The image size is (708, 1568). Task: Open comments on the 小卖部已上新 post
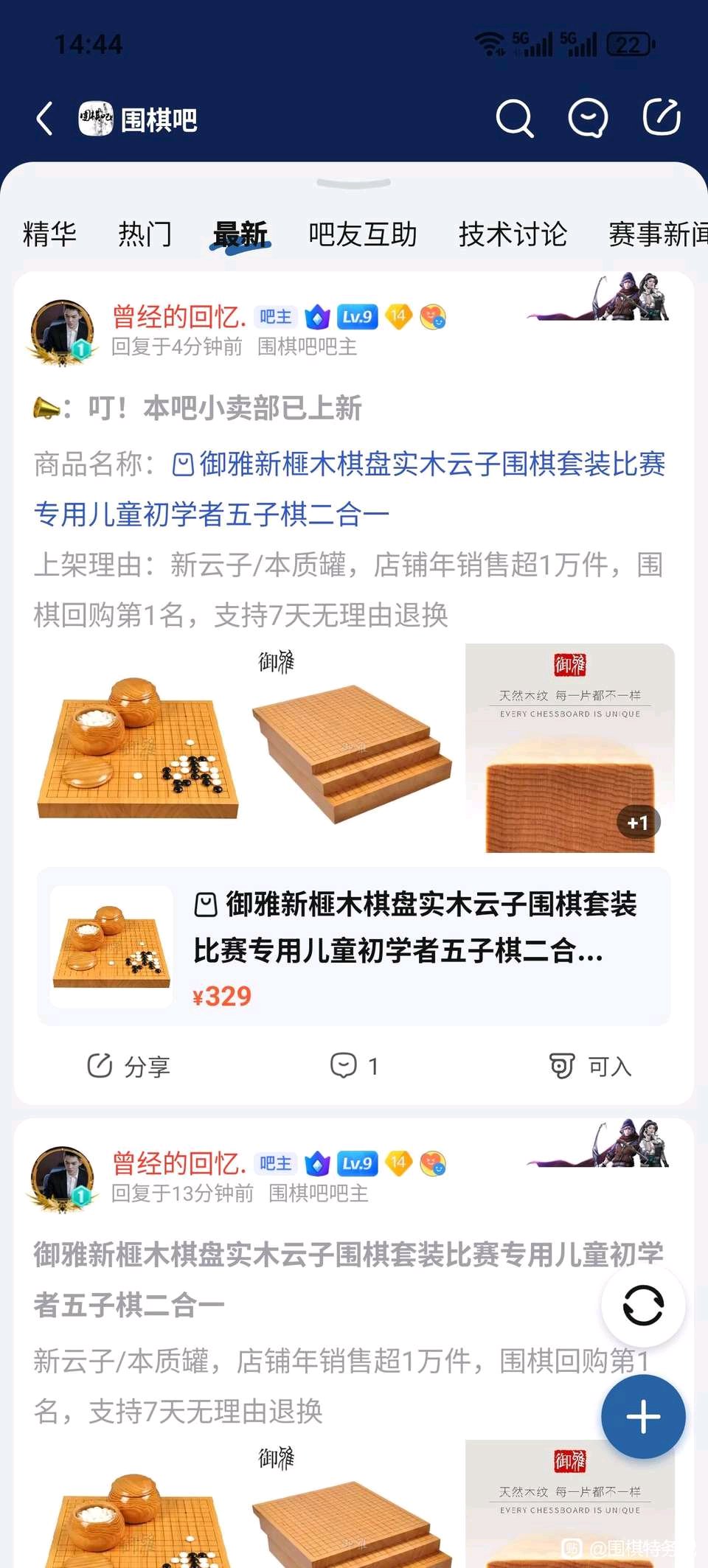(x=354, y=1066)
